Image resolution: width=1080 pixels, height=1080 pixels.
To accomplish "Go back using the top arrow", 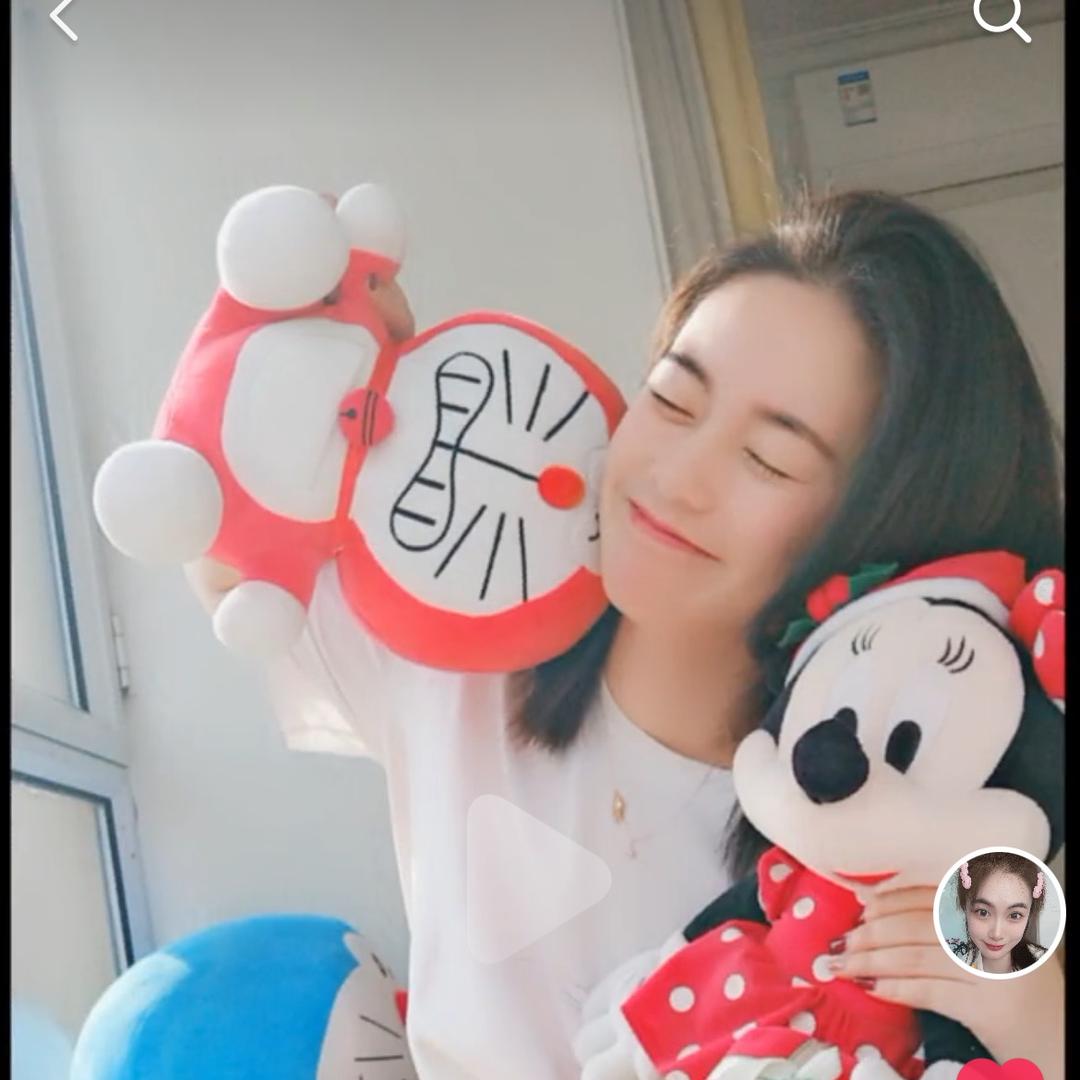I will pyautogui.click(x=64, y=20).
